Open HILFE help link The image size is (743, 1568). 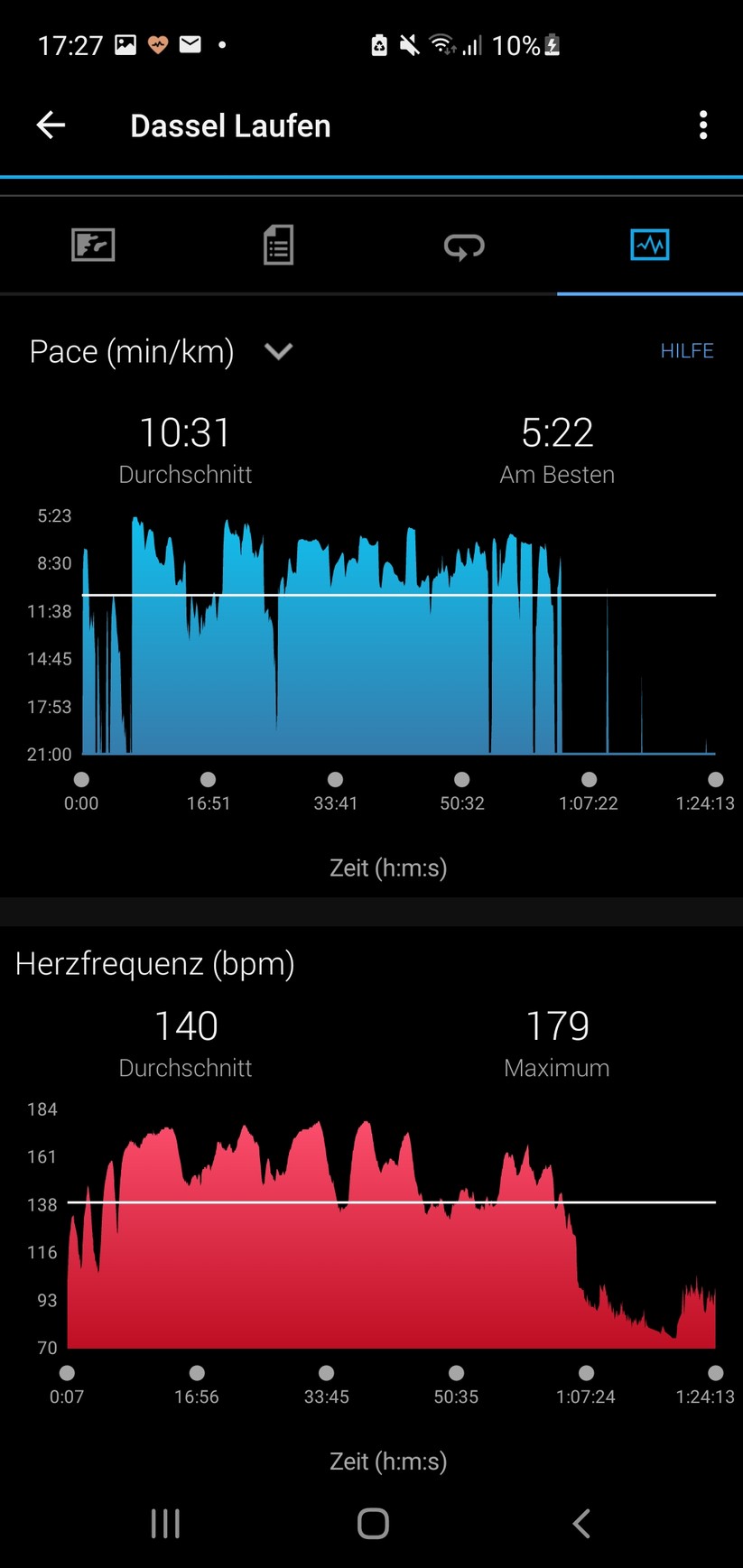click(x=687, y=351)
